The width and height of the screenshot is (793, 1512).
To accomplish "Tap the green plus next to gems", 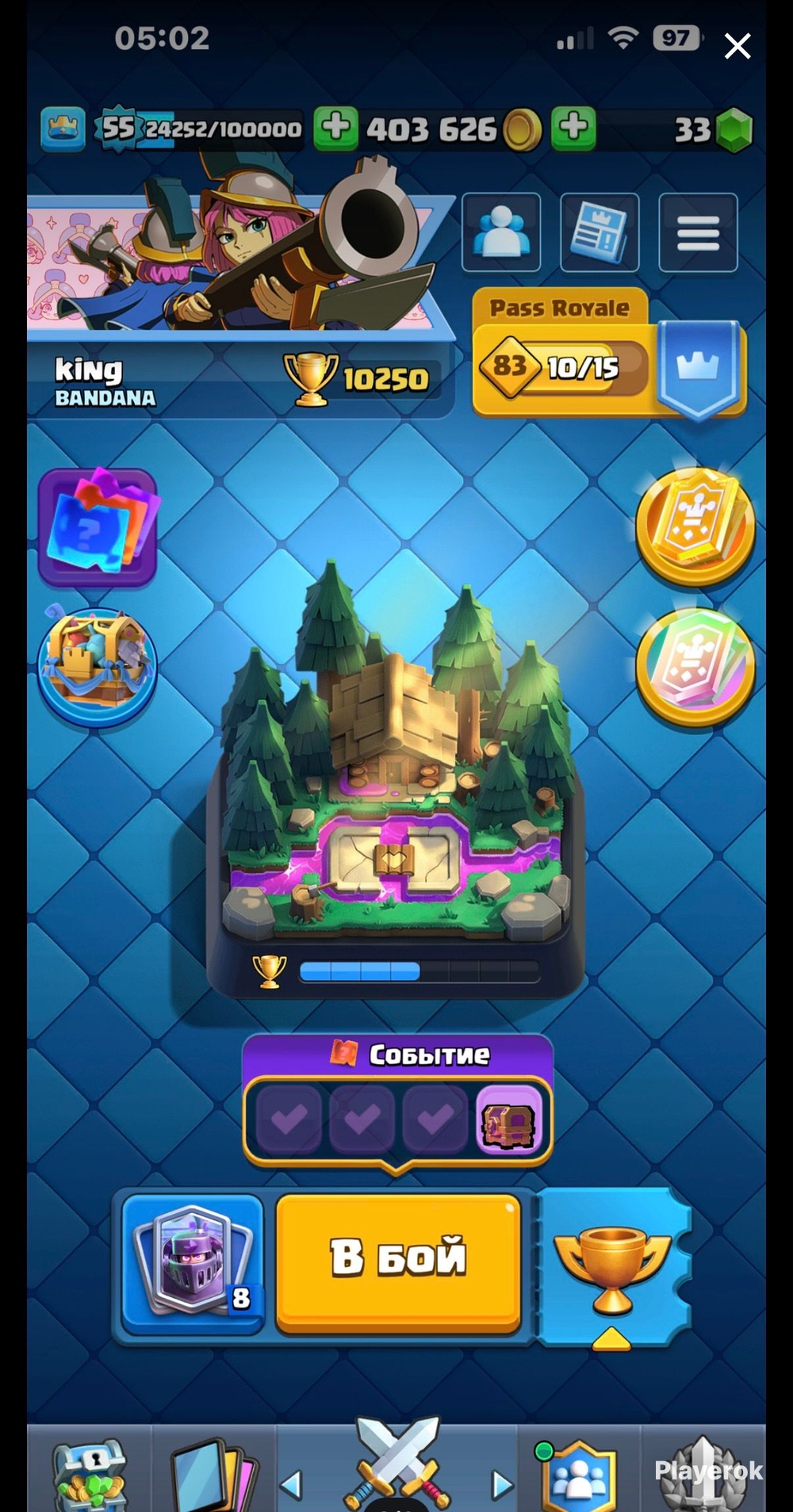I will click(573, 128).
